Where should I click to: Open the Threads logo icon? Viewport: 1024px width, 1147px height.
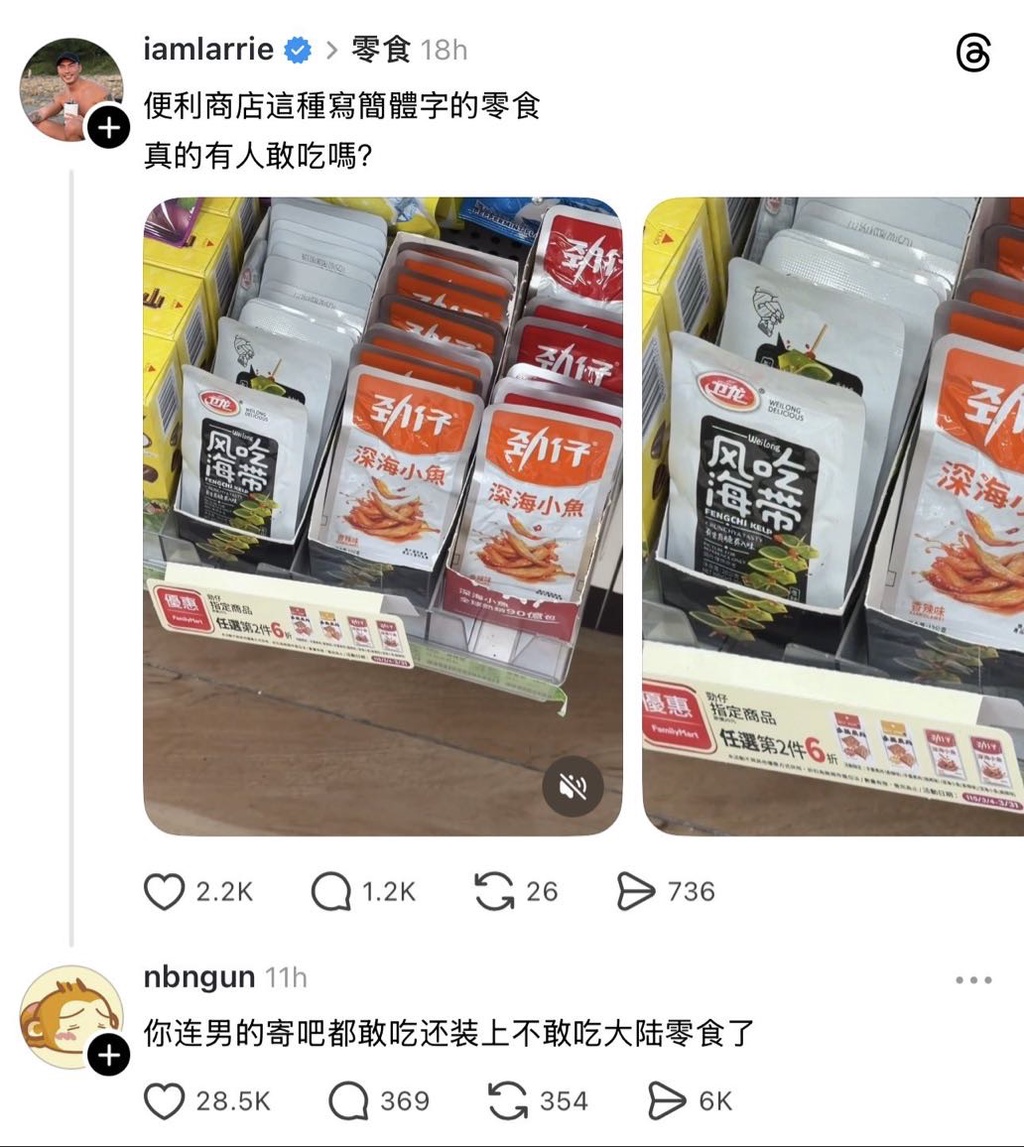pyautogui.click(x=972, y=53)
